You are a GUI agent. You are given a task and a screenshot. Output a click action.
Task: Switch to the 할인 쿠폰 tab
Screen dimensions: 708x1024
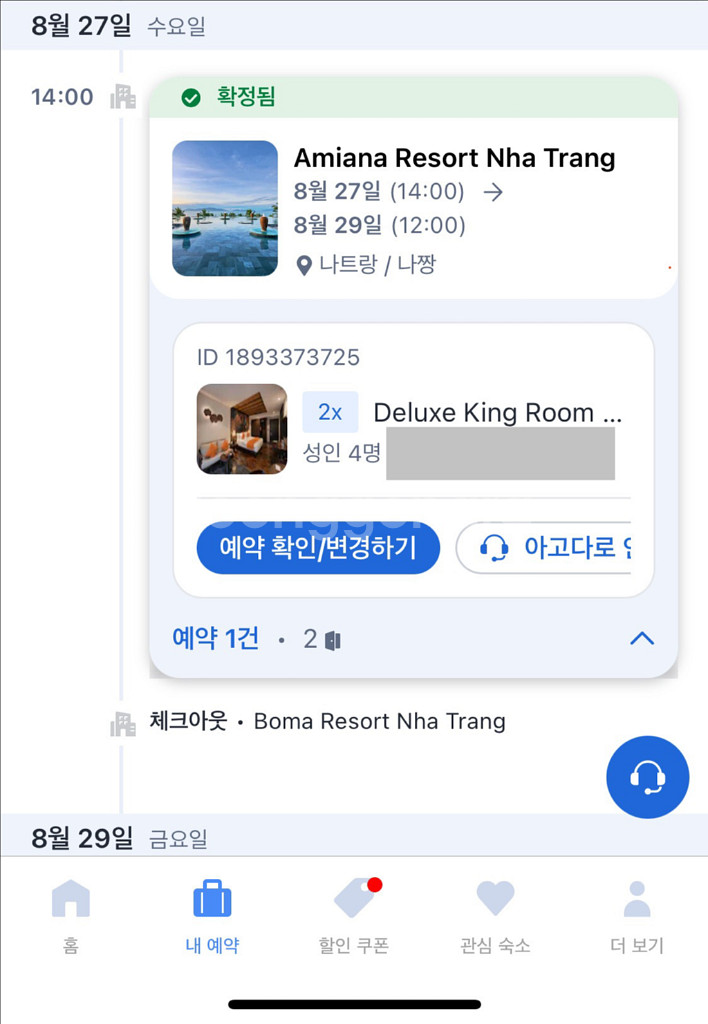pyautogui.click(x=353, y=915)
